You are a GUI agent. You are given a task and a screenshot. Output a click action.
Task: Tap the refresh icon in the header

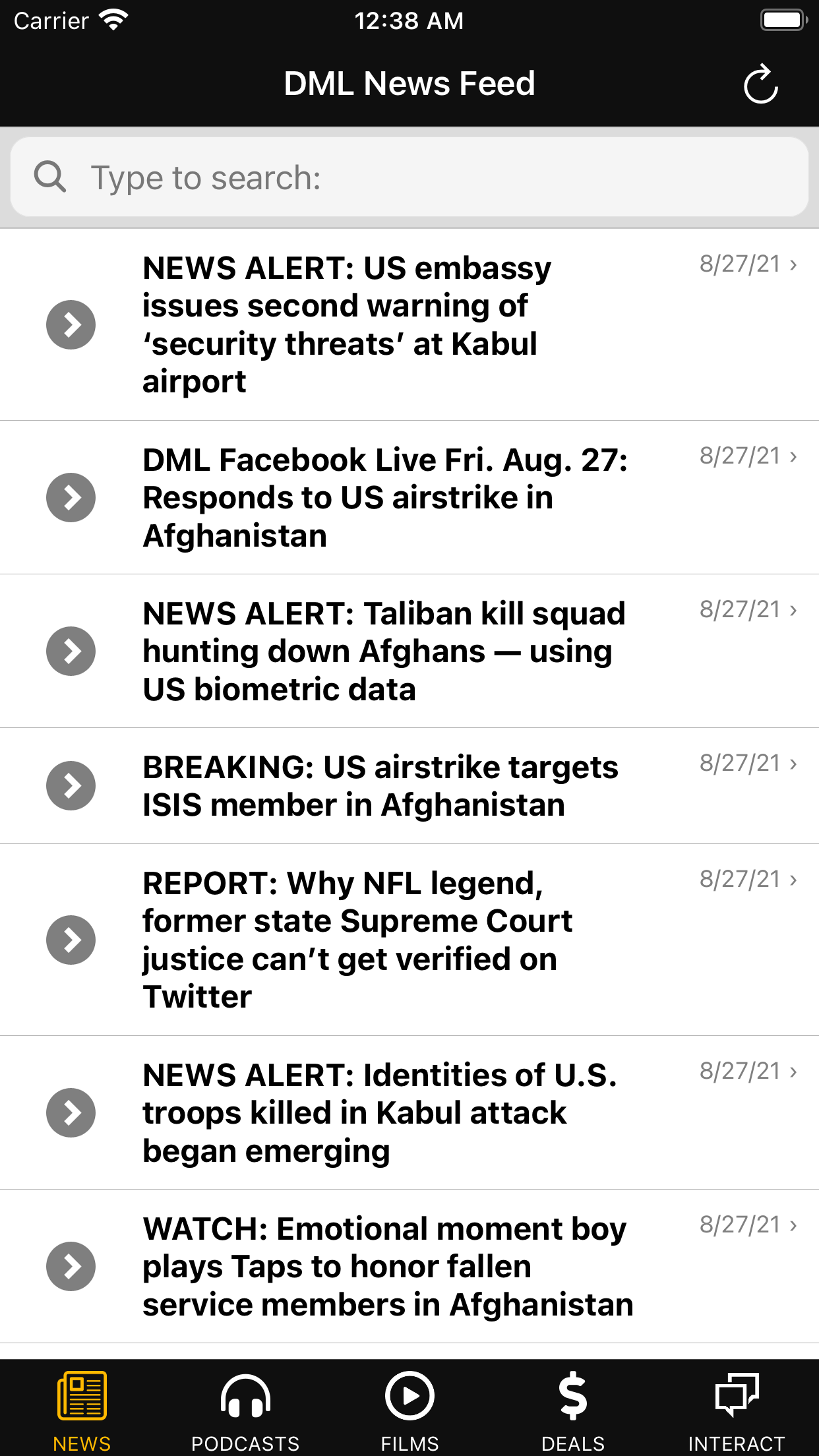(762, 83)
